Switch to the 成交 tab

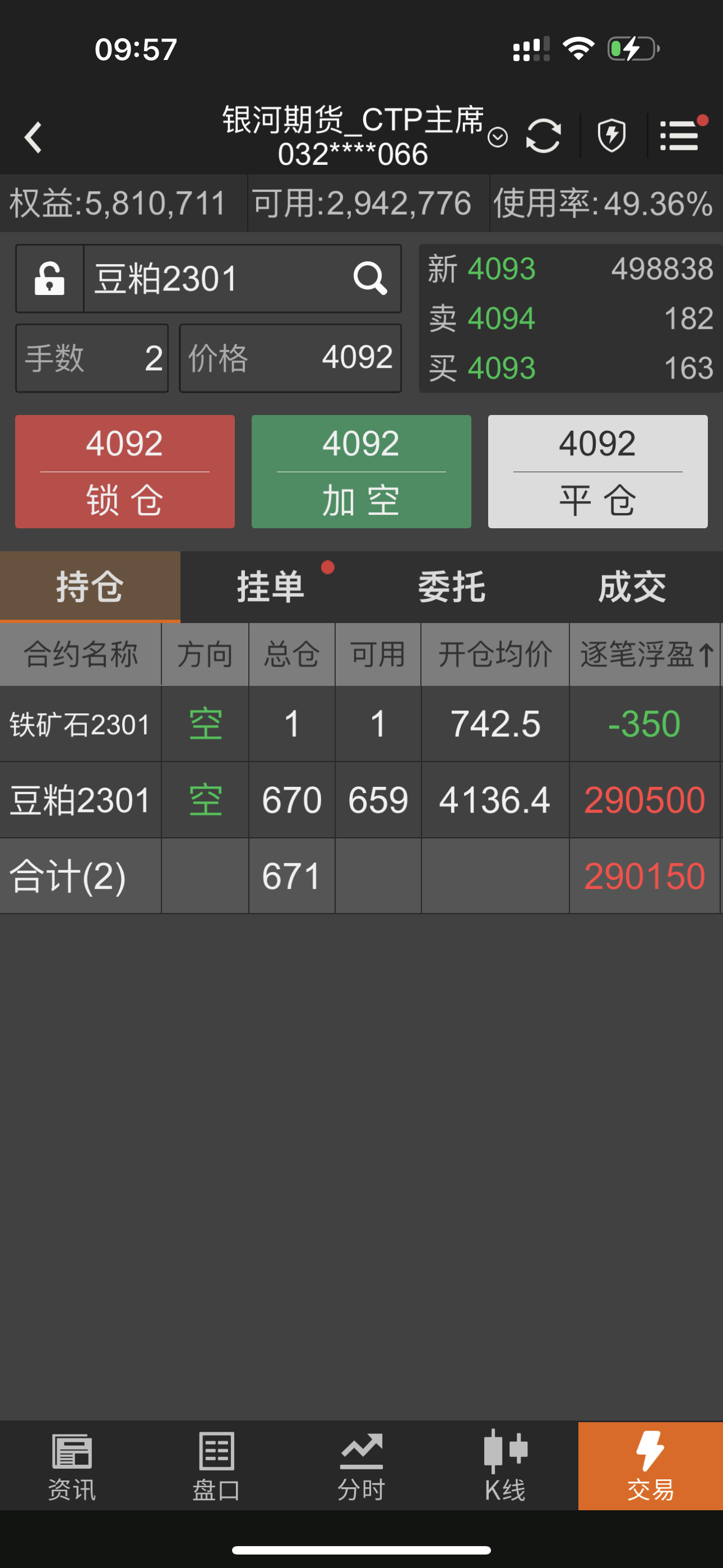click(x=632, y=587)
